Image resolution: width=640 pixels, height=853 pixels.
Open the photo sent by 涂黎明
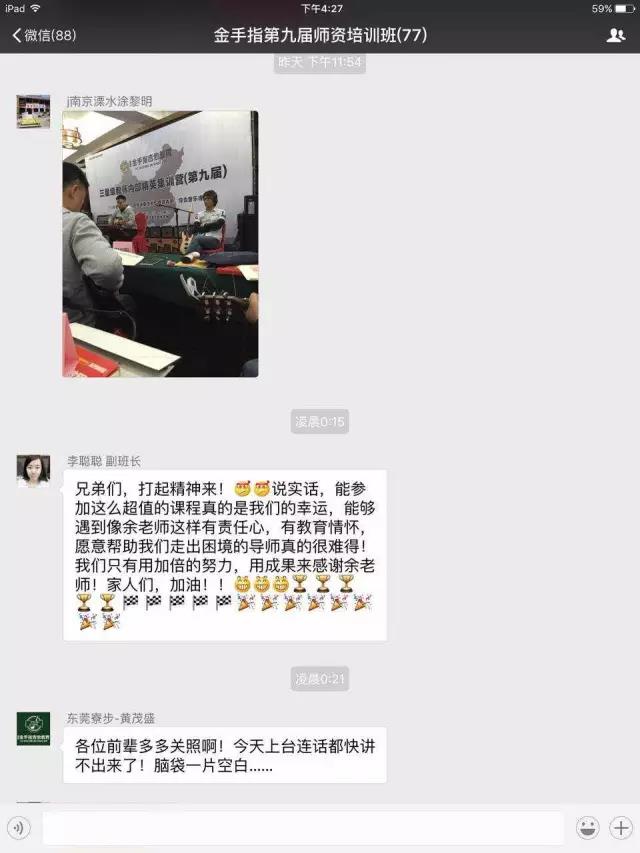[160, 243]
